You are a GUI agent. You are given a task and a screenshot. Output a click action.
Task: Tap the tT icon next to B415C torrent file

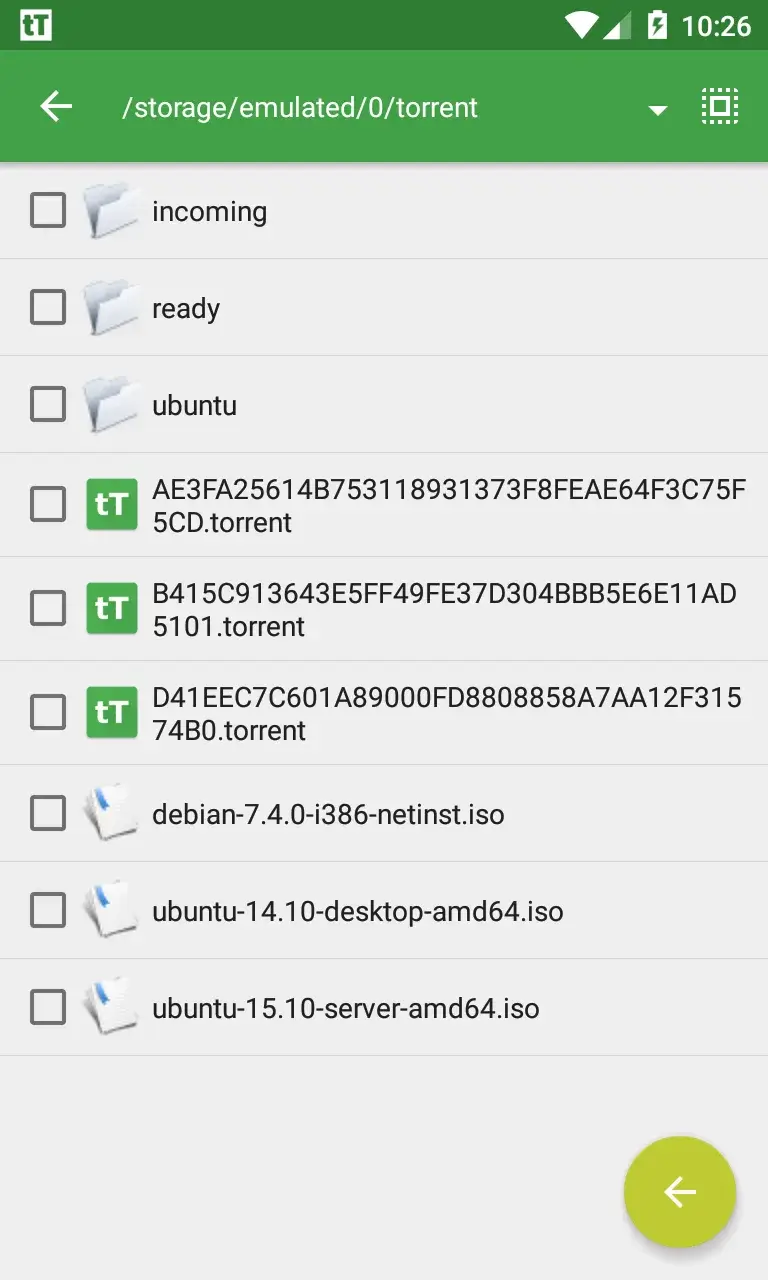112,608
